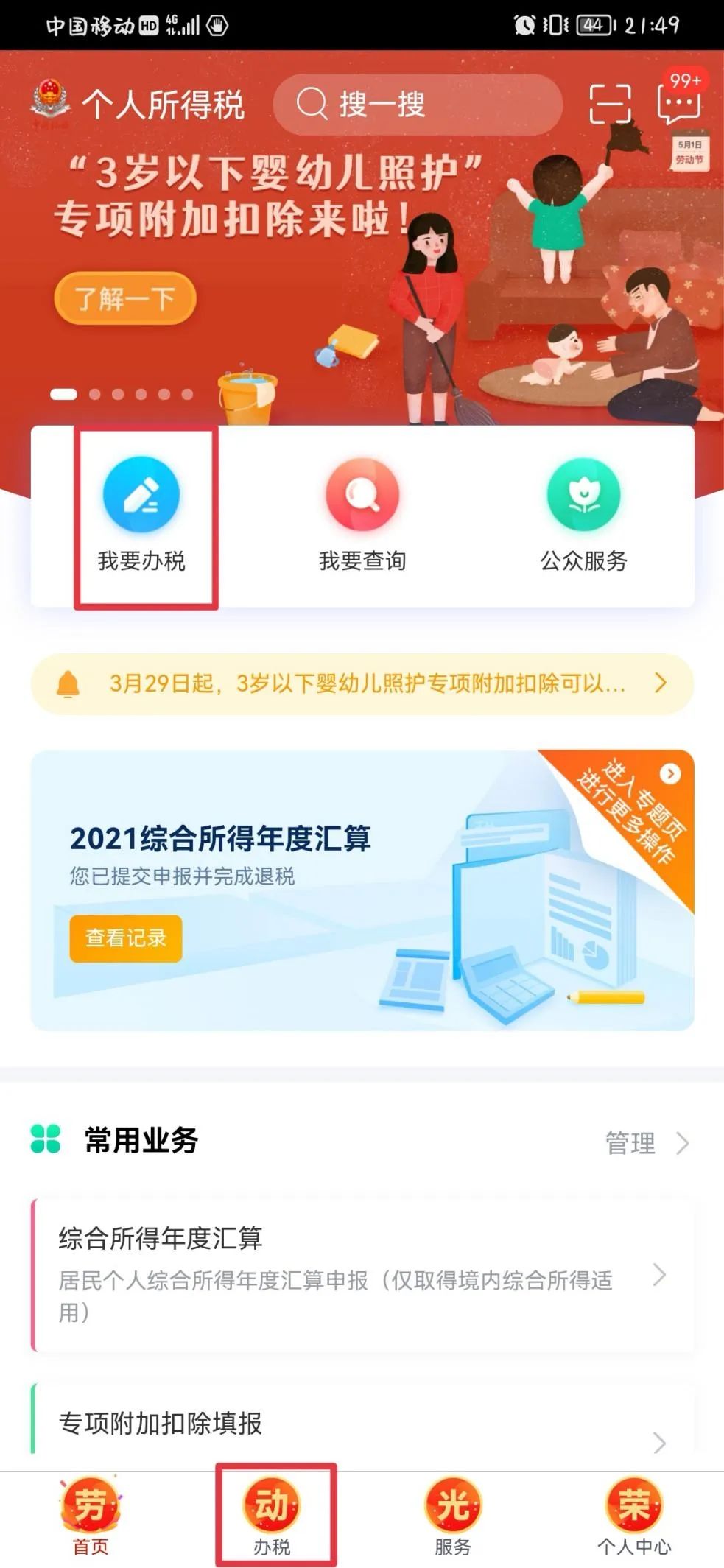Viewport: 724px width, 1568px height.
Task: Tap the 查看记录 button
Action: click(x=125, y=938)
